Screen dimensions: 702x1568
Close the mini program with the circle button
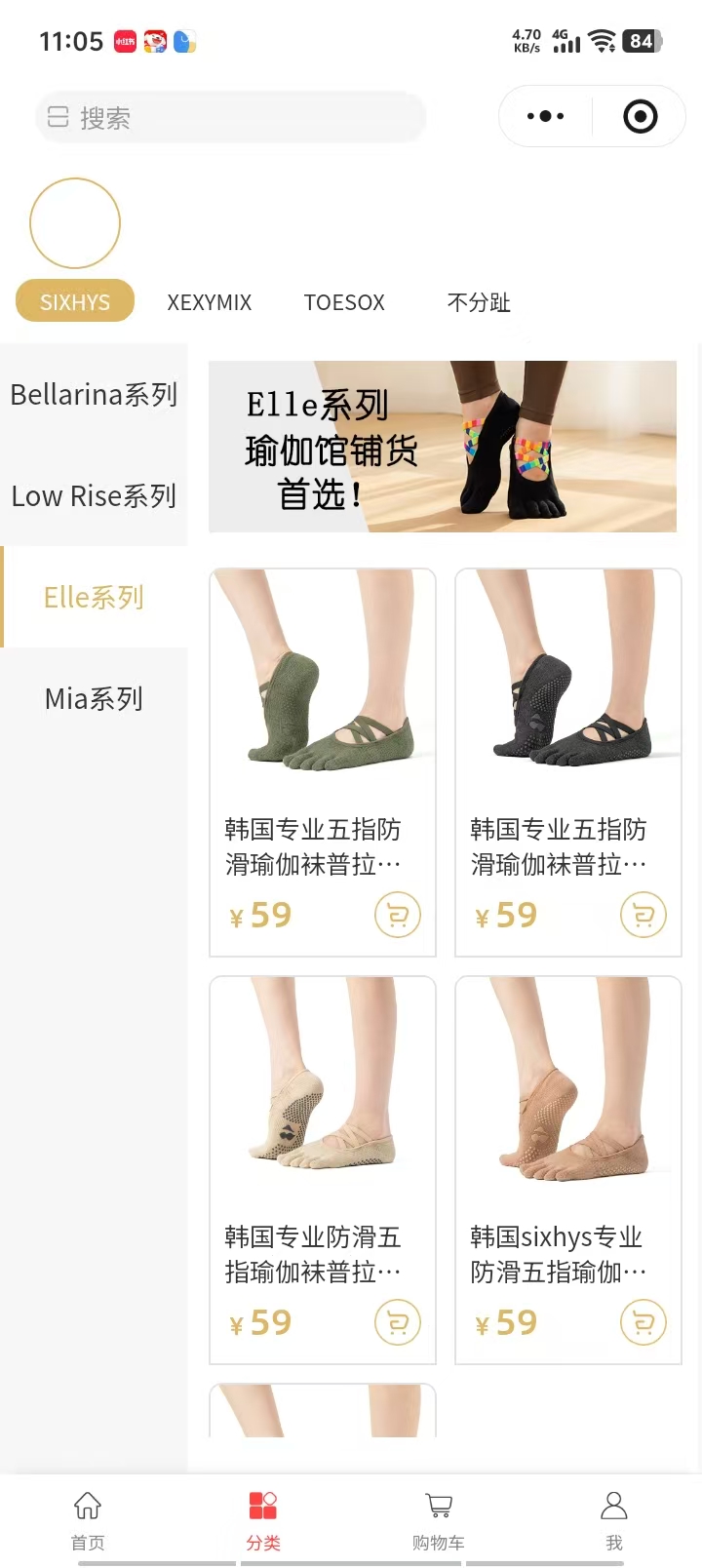click(x=640, y=117)
